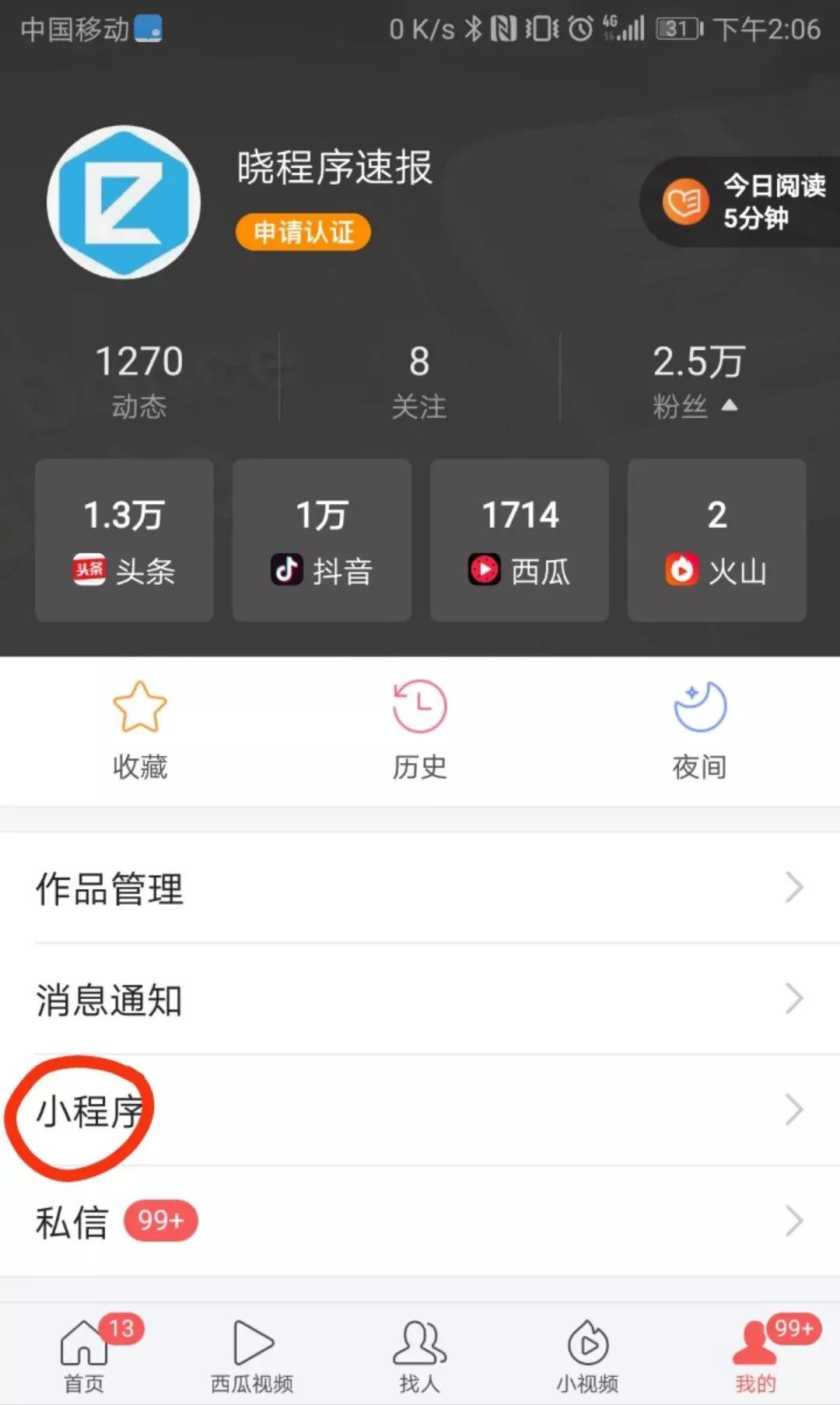Open the 头条 fans card
This screenshot has height=1405, width=840.
pos(124,540)
